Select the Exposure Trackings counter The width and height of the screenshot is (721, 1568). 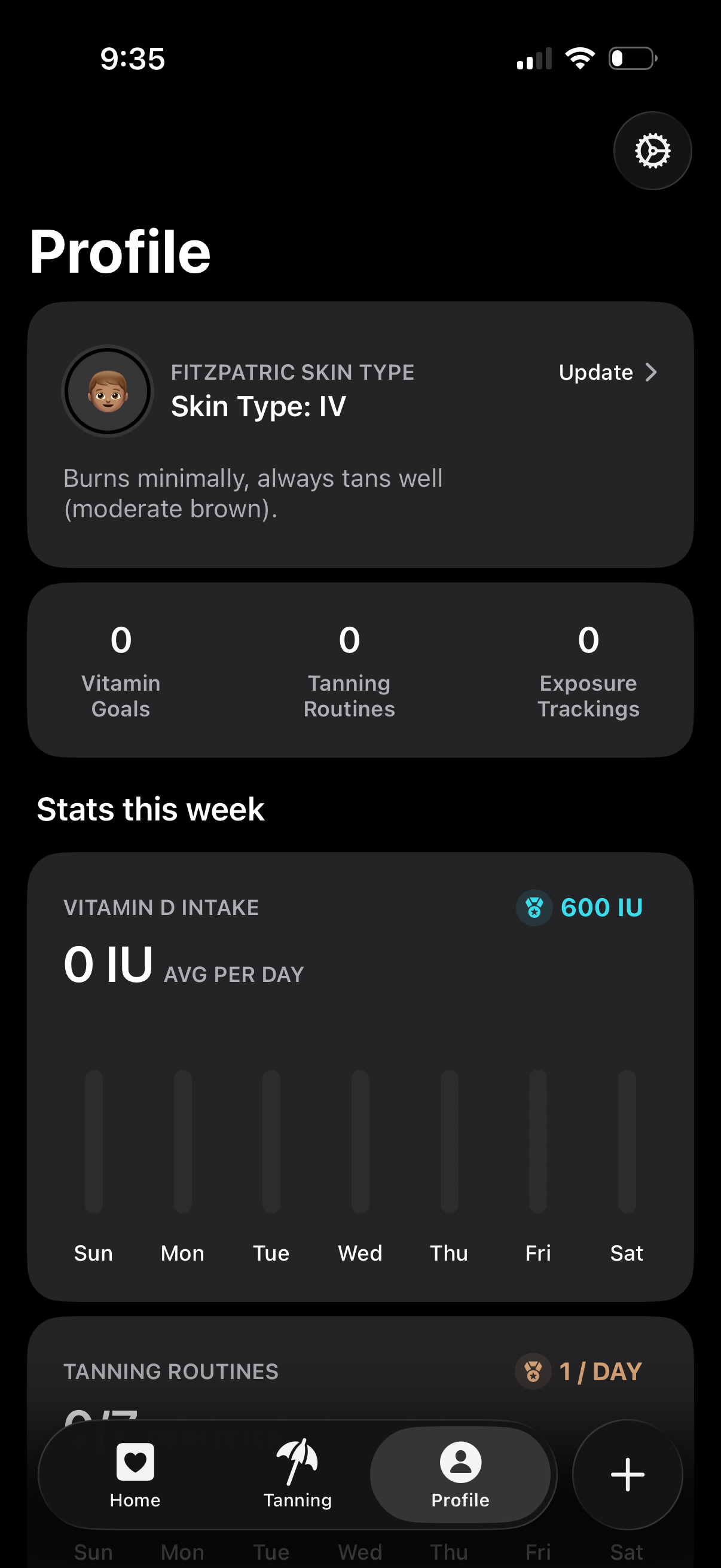point(588,670)
